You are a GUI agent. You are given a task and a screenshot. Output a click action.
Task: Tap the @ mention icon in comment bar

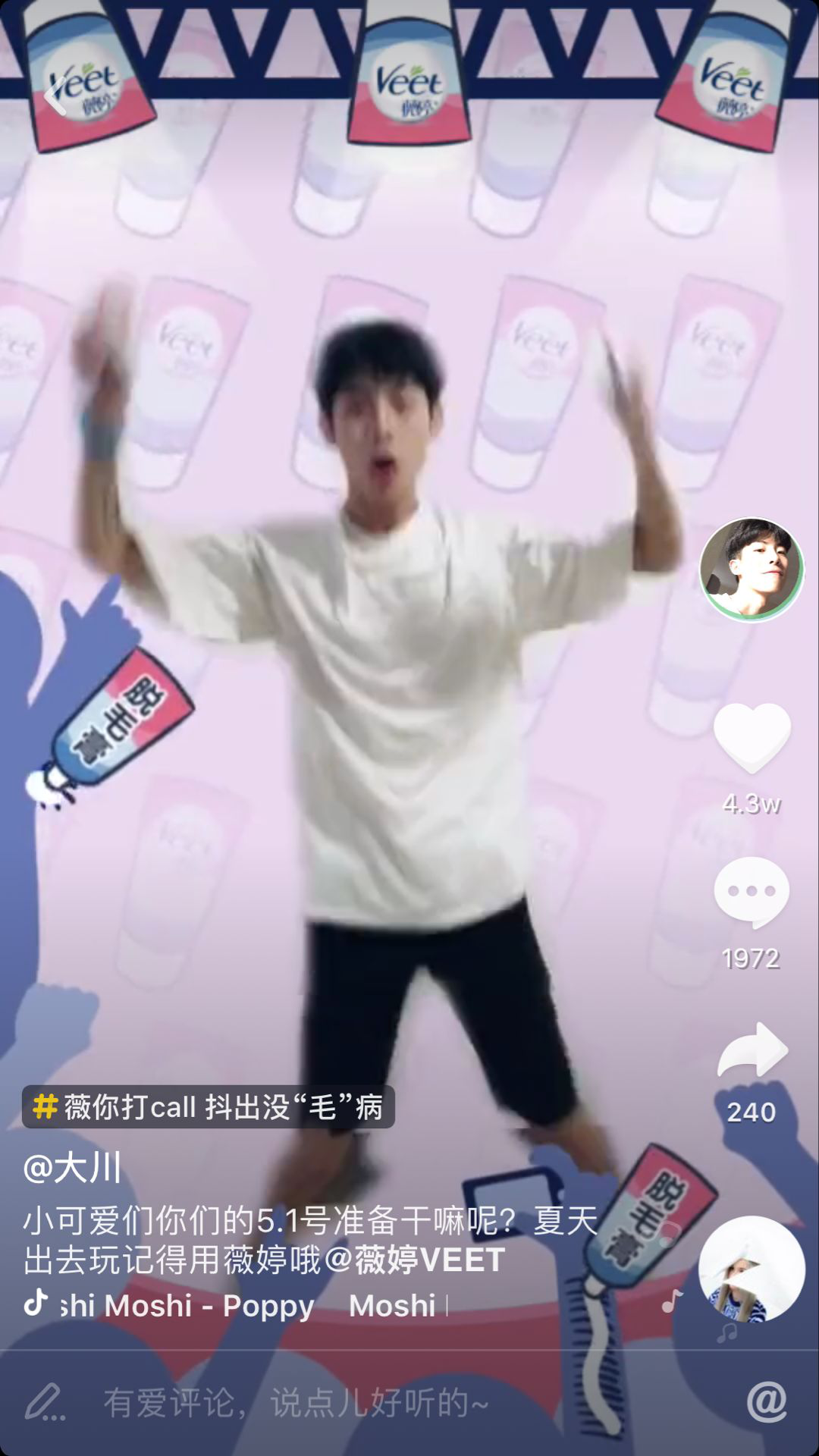pyautogui.click(x=766, y=1402)
